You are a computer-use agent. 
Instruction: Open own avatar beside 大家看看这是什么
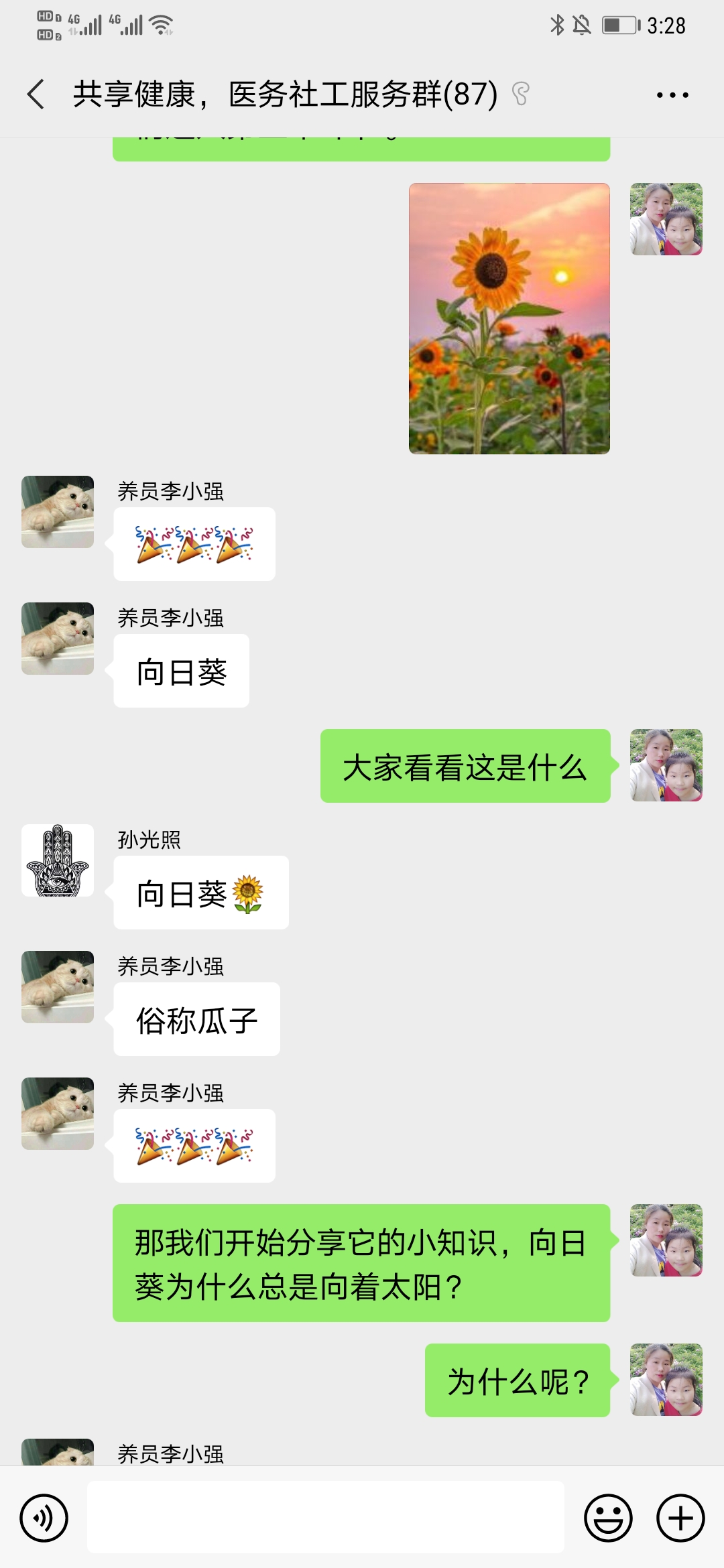tap(666, 765)
